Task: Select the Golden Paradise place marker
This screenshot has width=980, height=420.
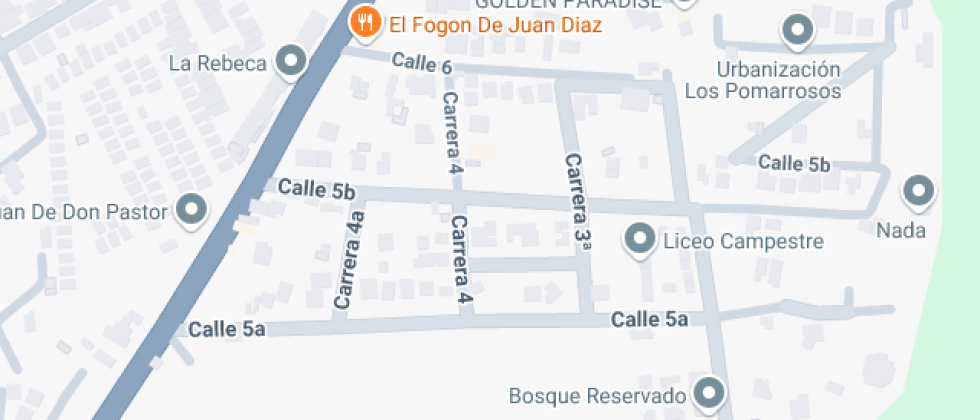Action: pyautogui.click(x=683, y=3)
